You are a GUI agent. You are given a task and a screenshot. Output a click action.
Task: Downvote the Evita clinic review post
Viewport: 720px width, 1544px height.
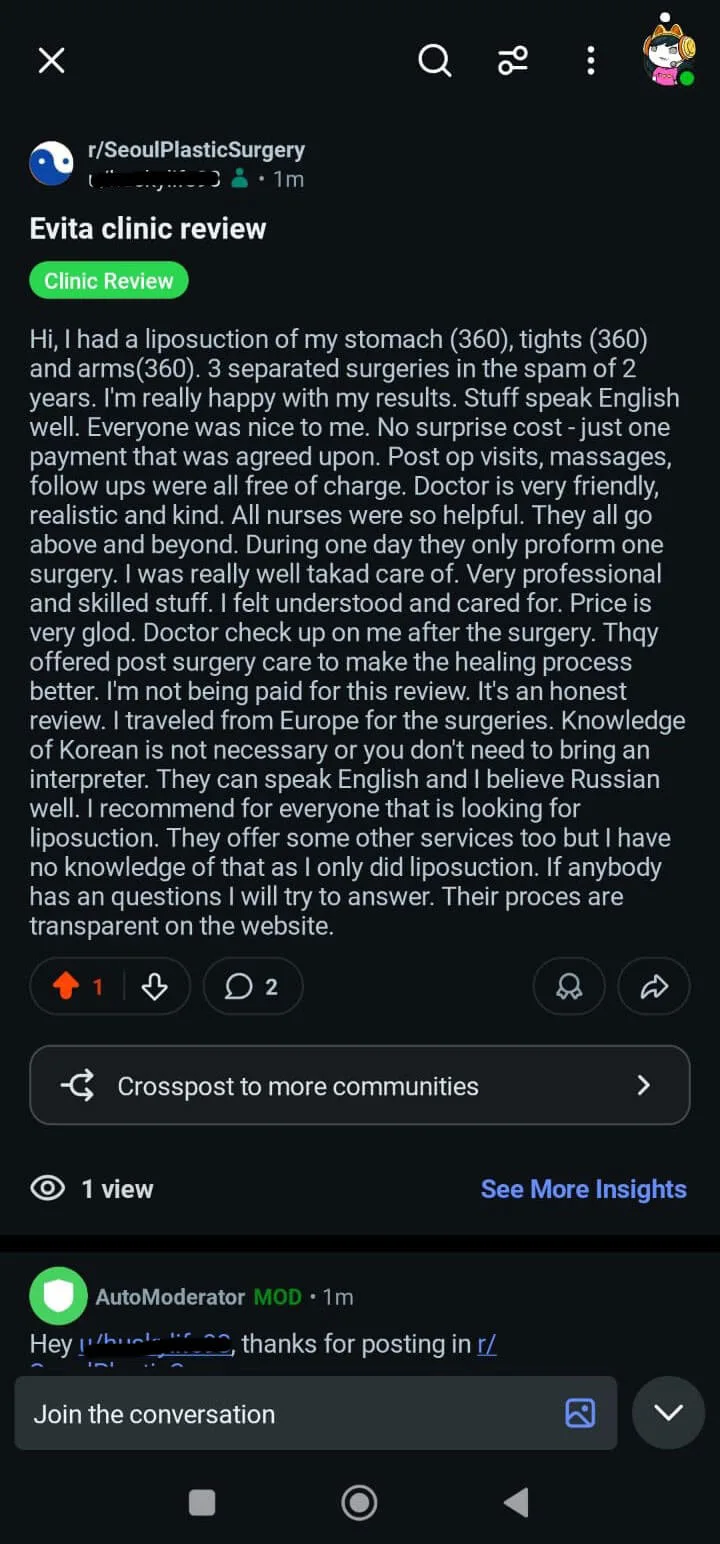154,987
